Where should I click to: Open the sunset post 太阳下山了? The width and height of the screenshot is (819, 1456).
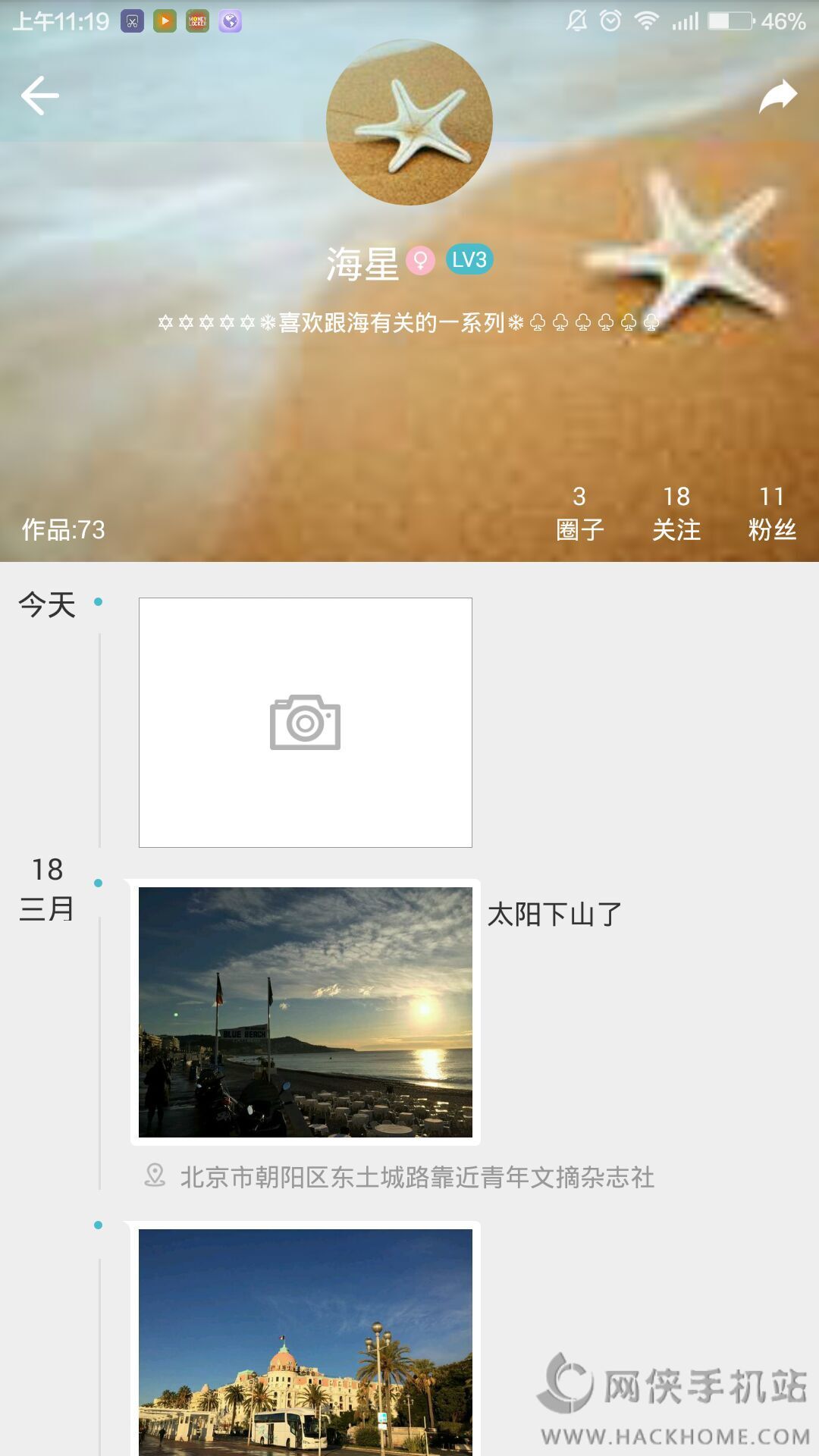(305, 1012)
